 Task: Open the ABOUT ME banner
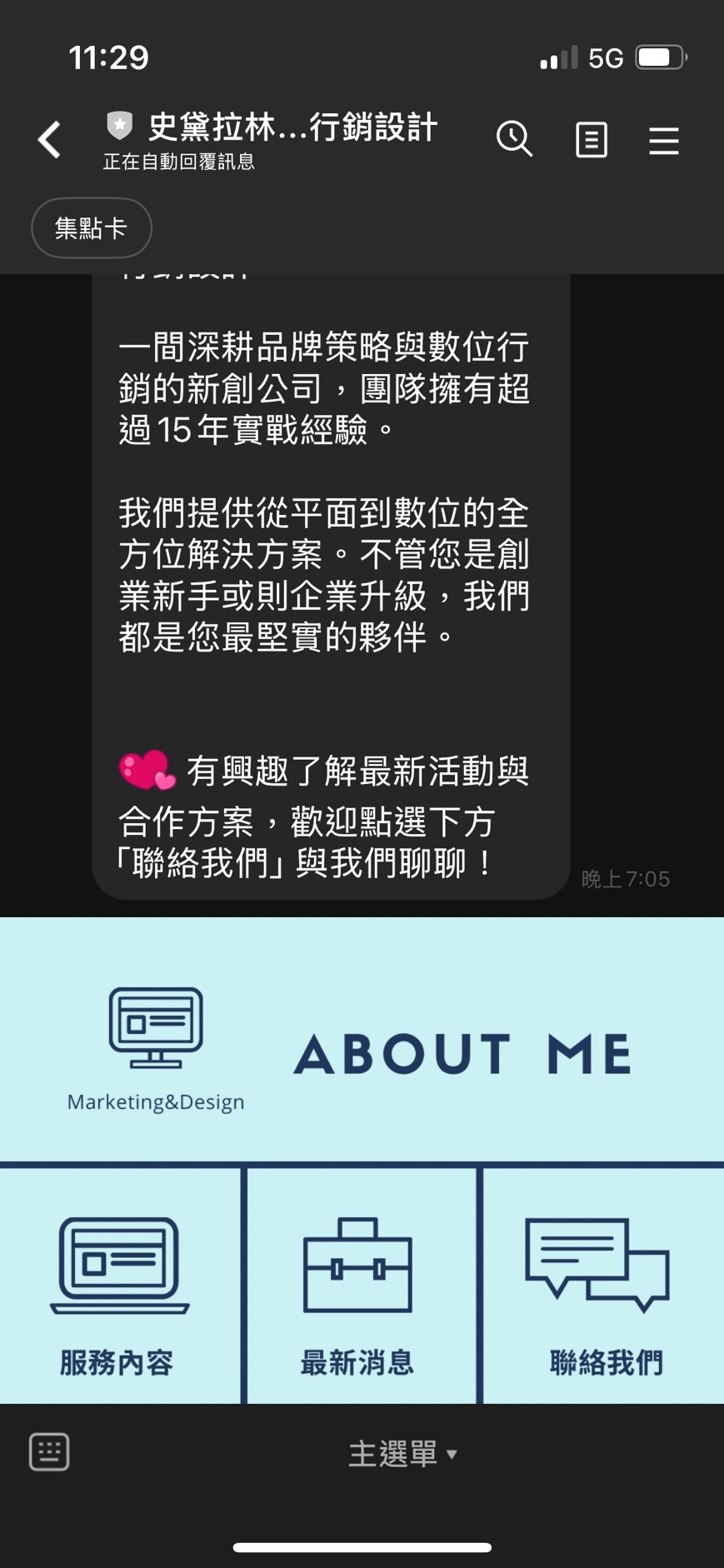[362, 1041]
